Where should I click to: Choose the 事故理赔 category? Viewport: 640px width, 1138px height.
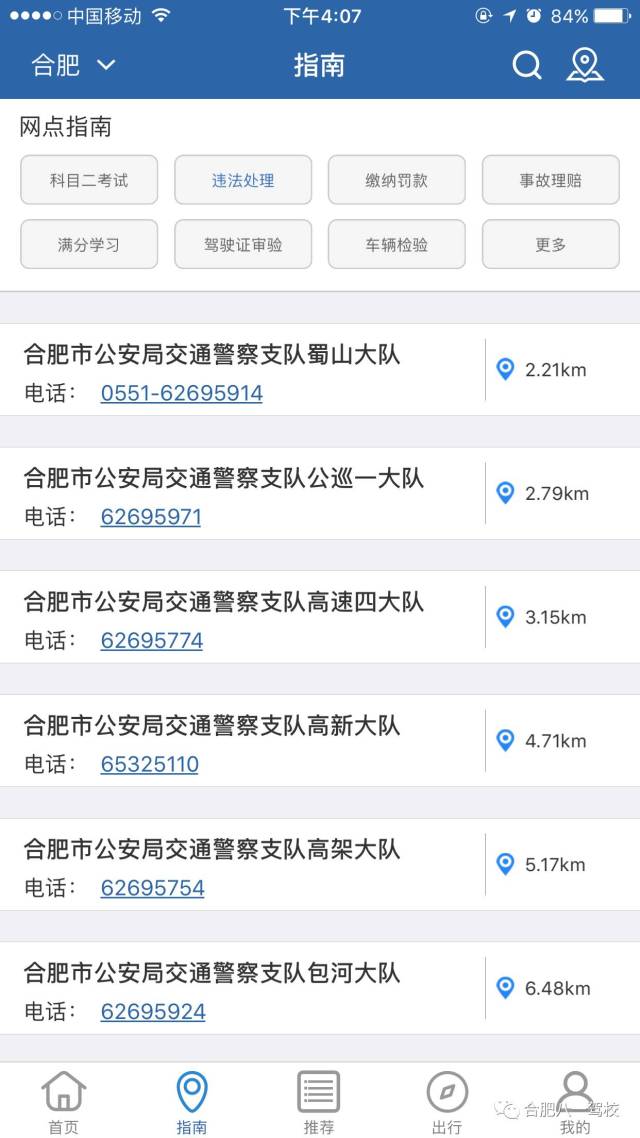click(550, 181)
